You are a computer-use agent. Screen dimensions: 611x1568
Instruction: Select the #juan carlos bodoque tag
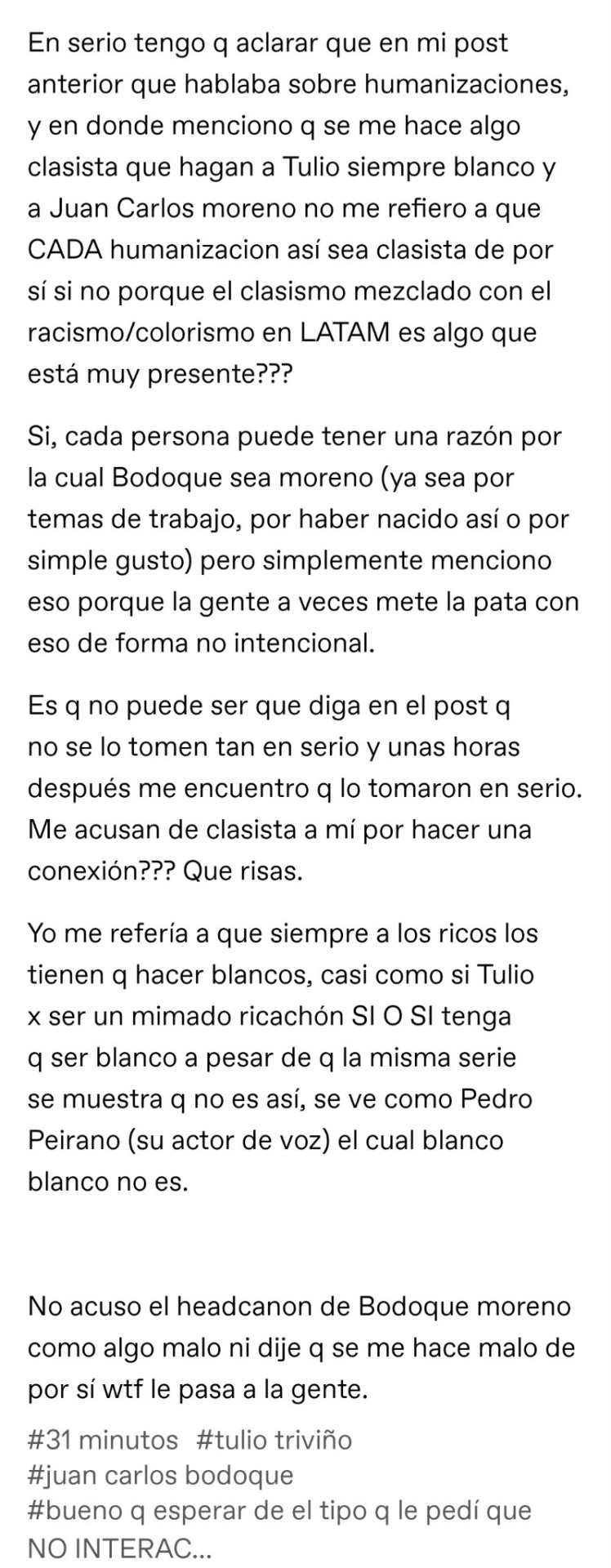(x=160, y=1475)
